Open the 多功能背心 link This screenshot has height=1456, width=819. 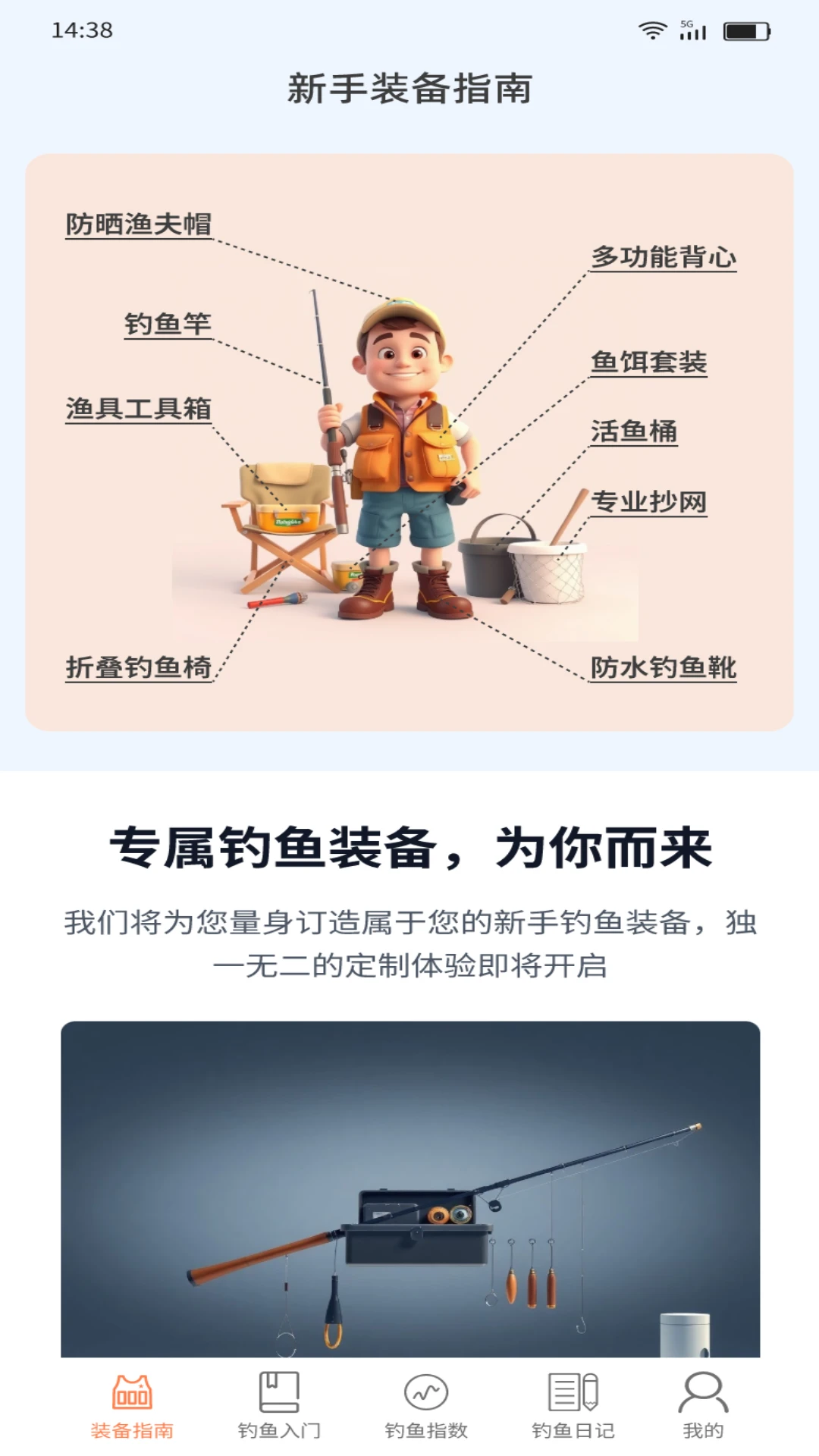[664, 257]
